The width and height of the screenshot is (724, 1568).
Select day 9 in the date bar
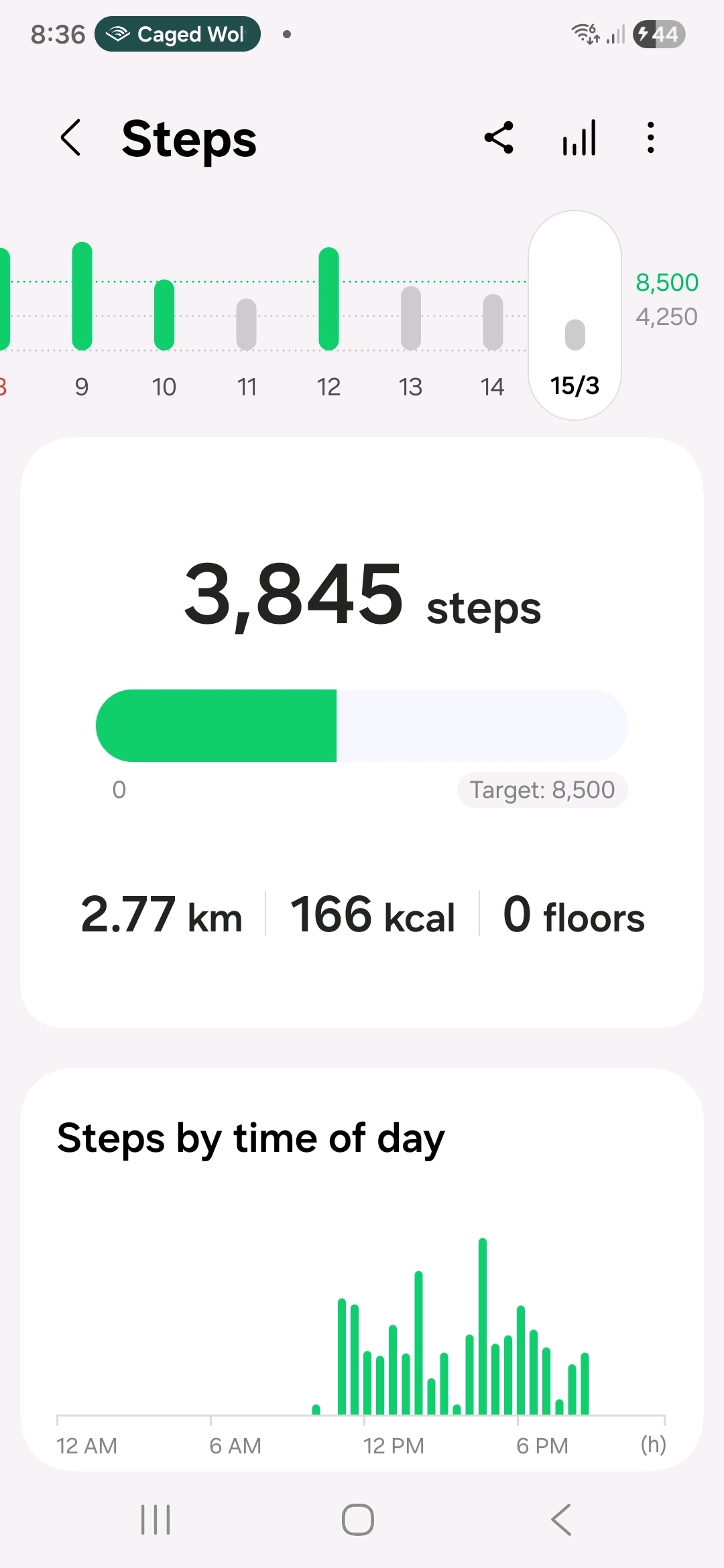[82, 315]
